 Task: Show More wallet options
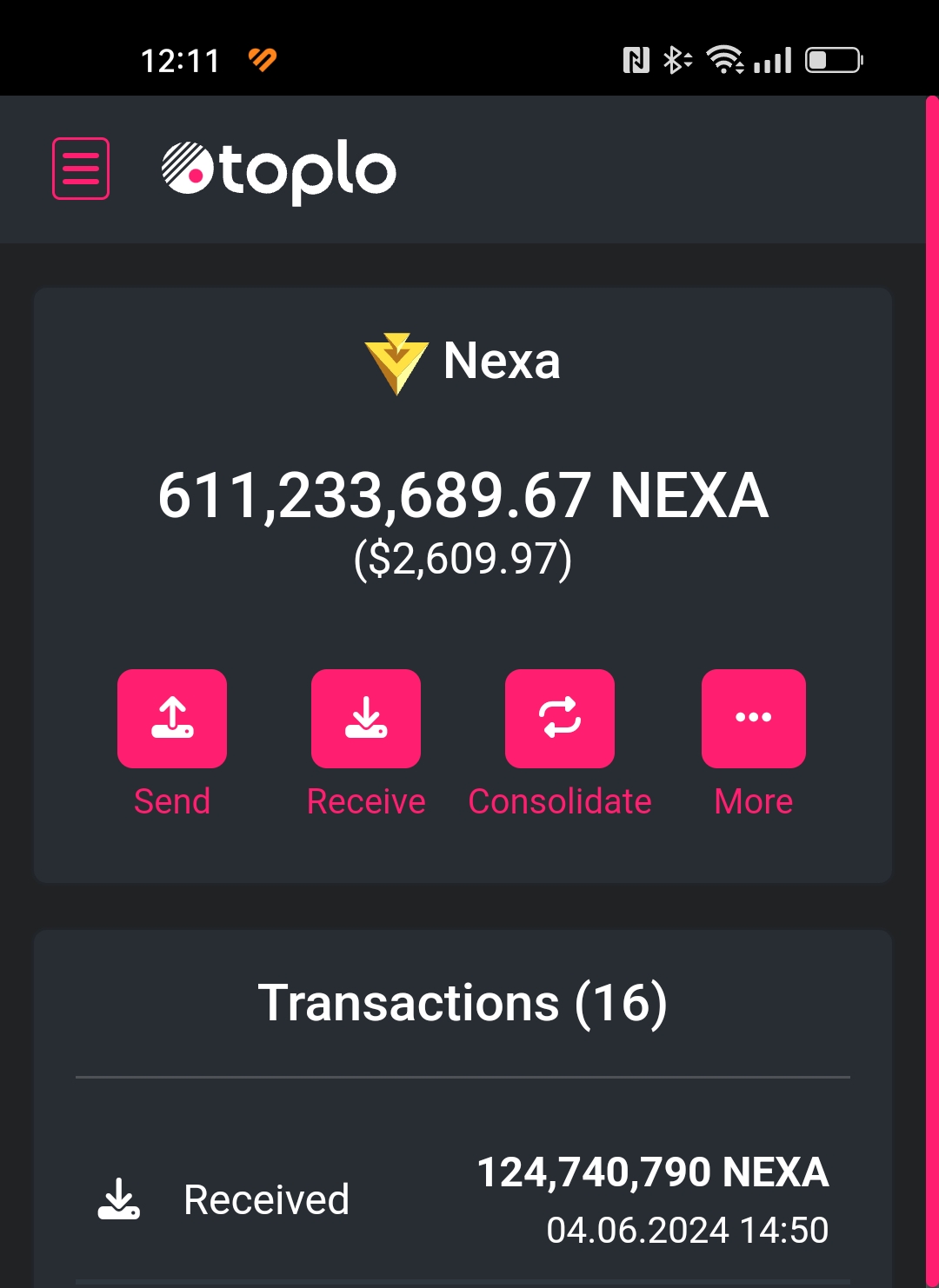[x=753, y=719]
